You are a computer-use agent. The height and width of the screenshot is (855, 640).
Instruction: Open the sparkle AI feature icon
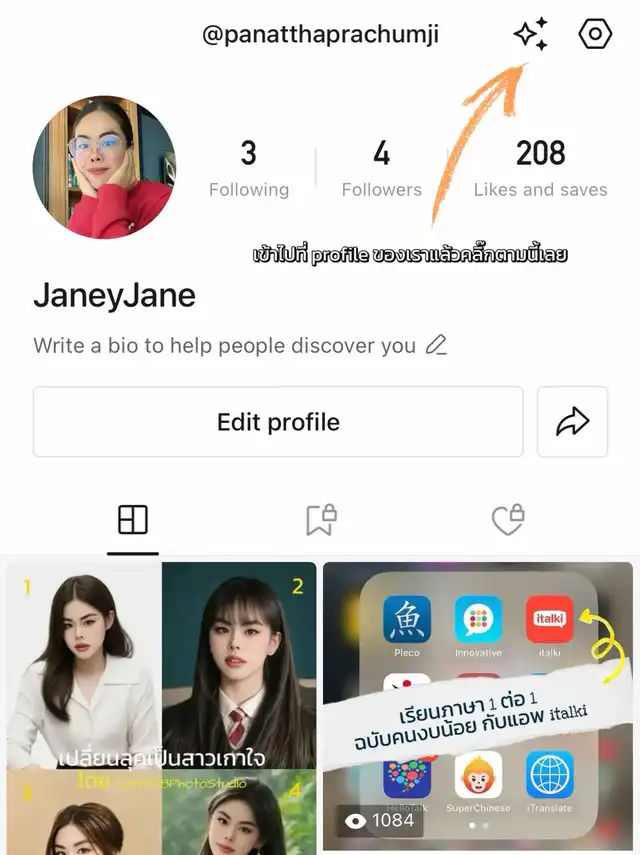(x=531, y=35)
